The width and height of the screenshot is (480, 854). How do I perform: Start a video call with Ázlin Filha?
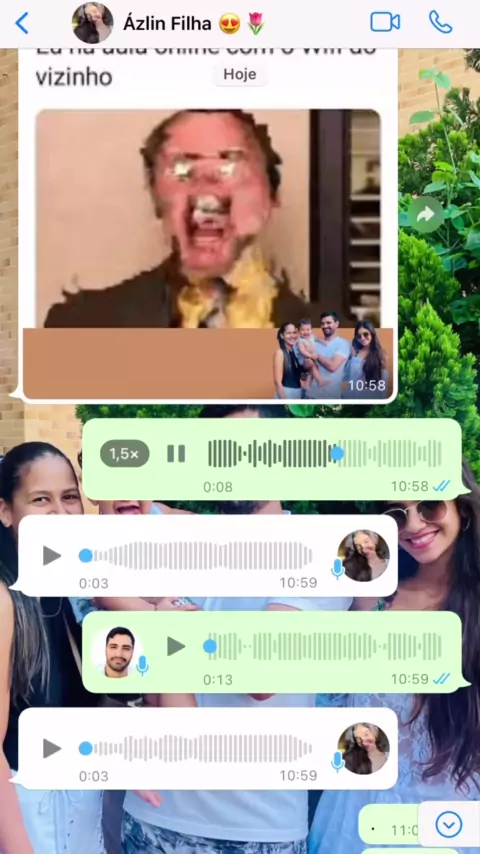click(x=385, y=22)
